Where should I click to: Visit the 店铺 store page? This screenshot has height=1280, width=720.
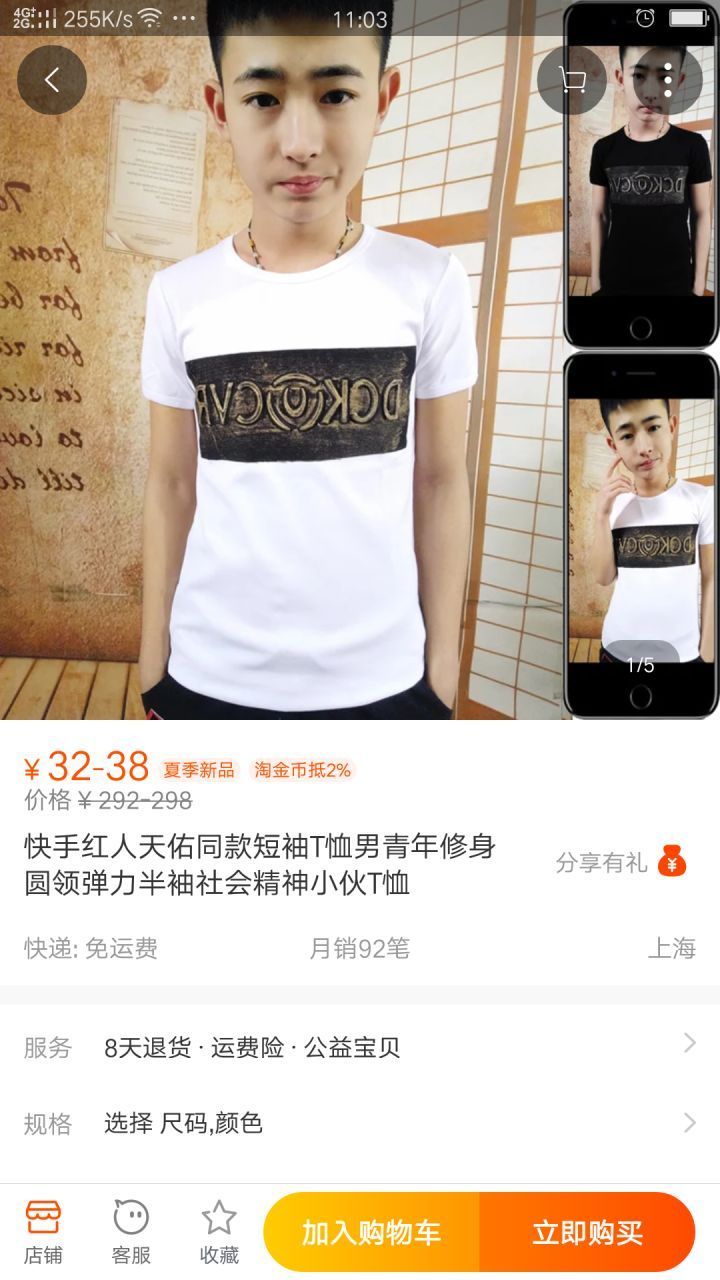(43, 1232)
